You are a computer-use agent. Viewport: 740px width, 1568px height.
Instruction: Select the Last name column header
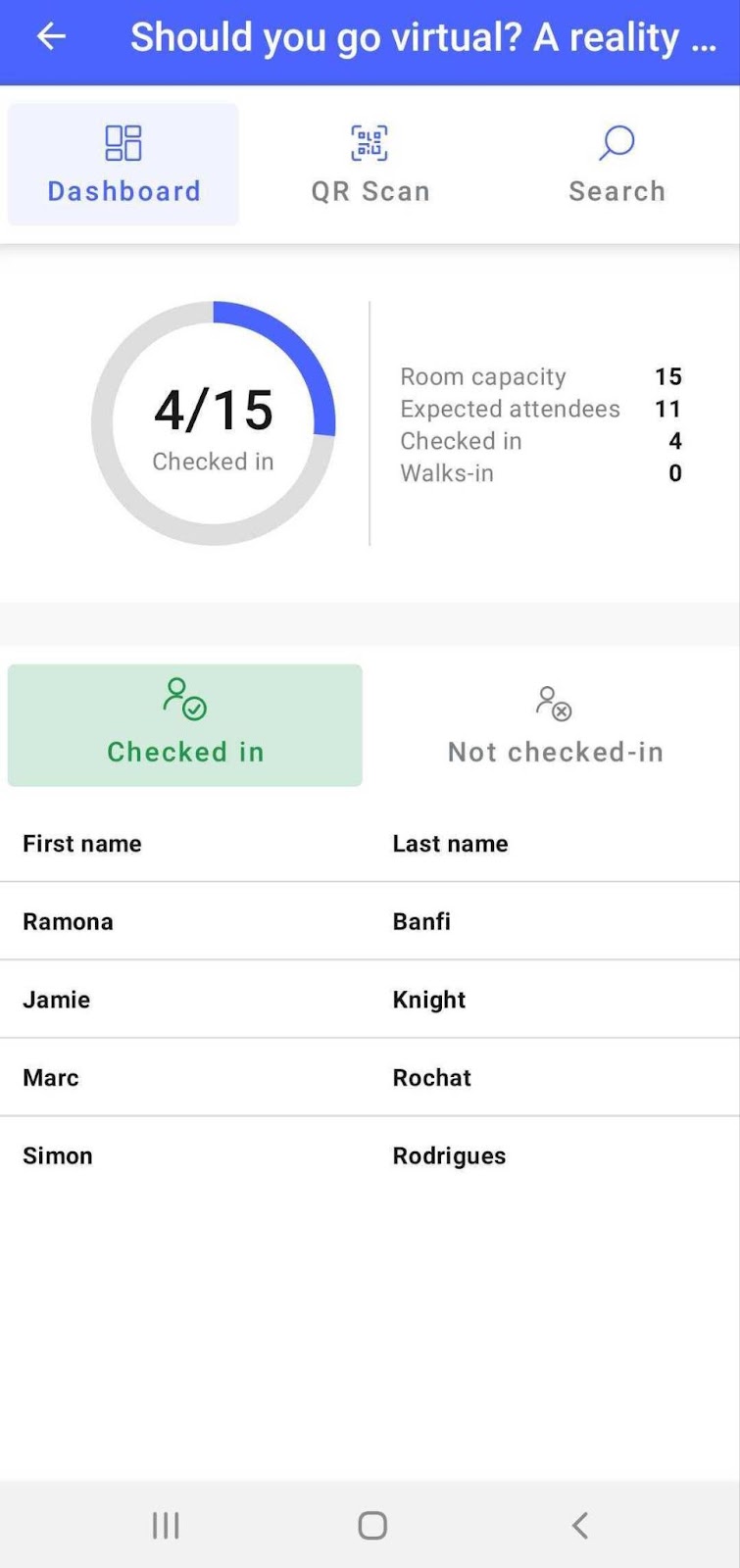(x=450, y=843)
